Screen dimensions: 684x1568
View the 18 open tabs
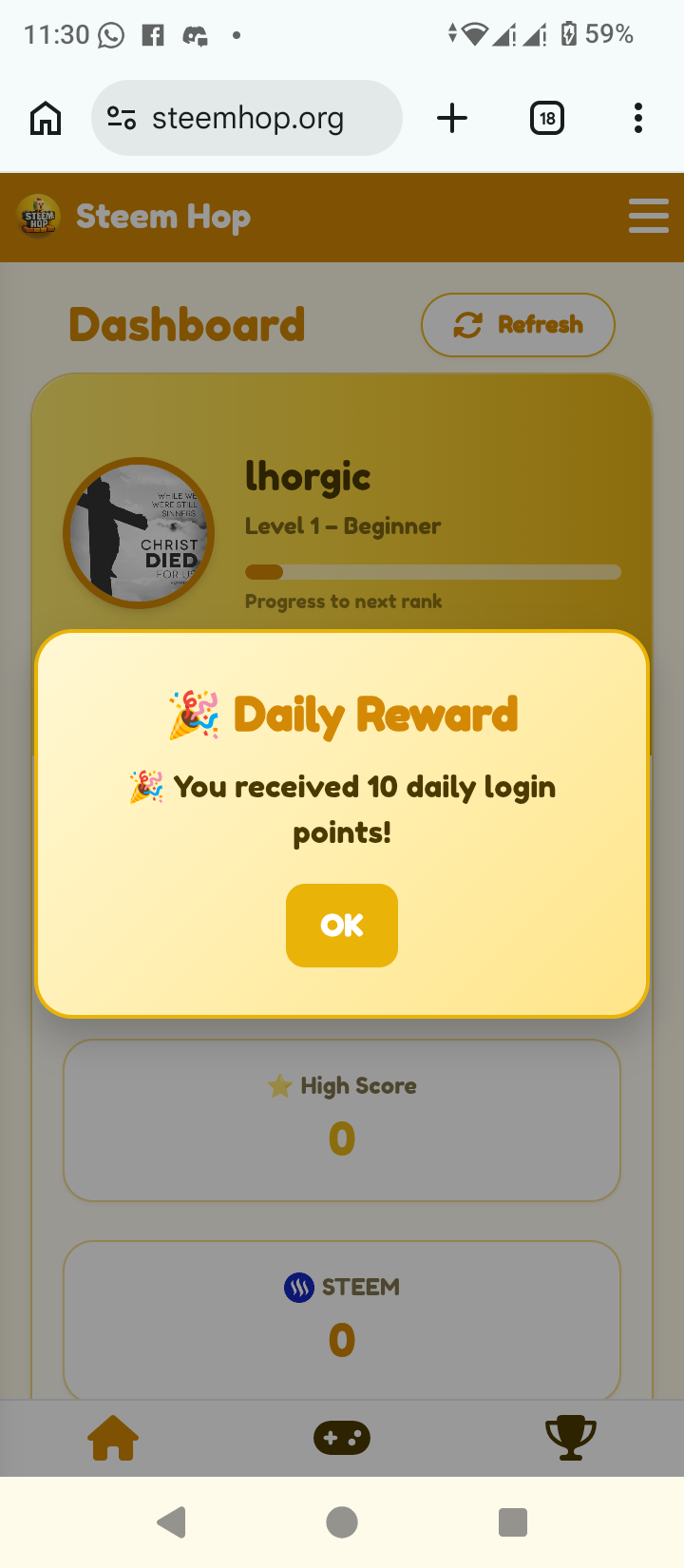(546, 119)
